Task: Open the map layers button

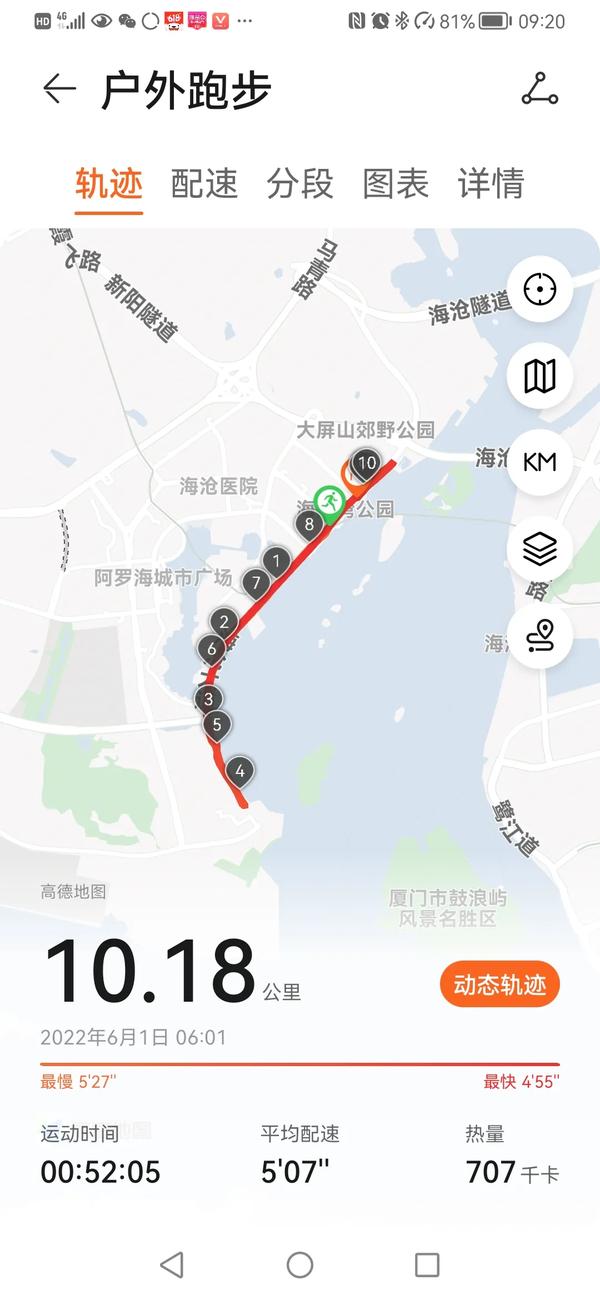Action: pyautogui.click(x=540, y=548)
